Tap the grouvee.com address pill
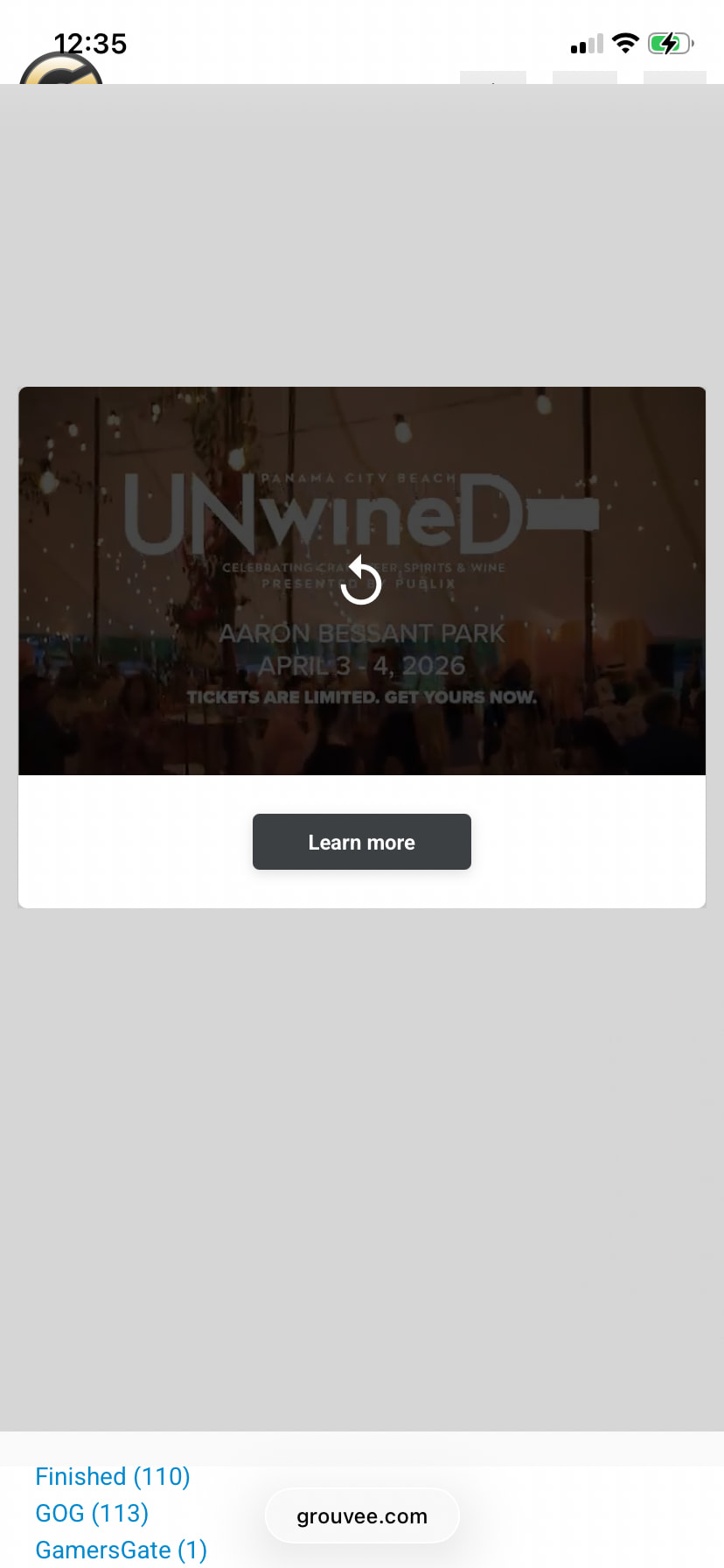724x1568 pixels. click(361, 1516)
